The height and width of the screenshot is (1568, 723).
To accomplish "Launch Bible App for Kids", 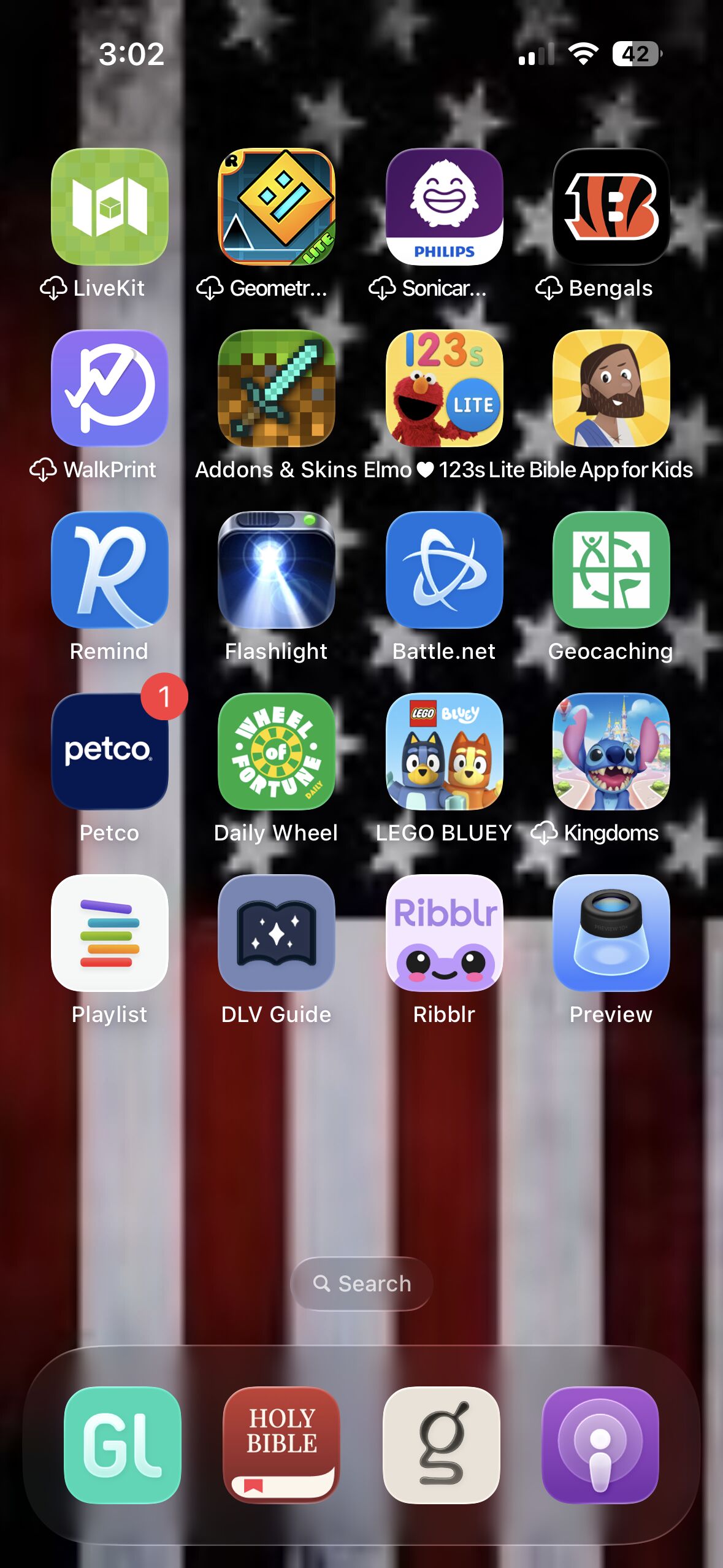I will tap(611, 388).
